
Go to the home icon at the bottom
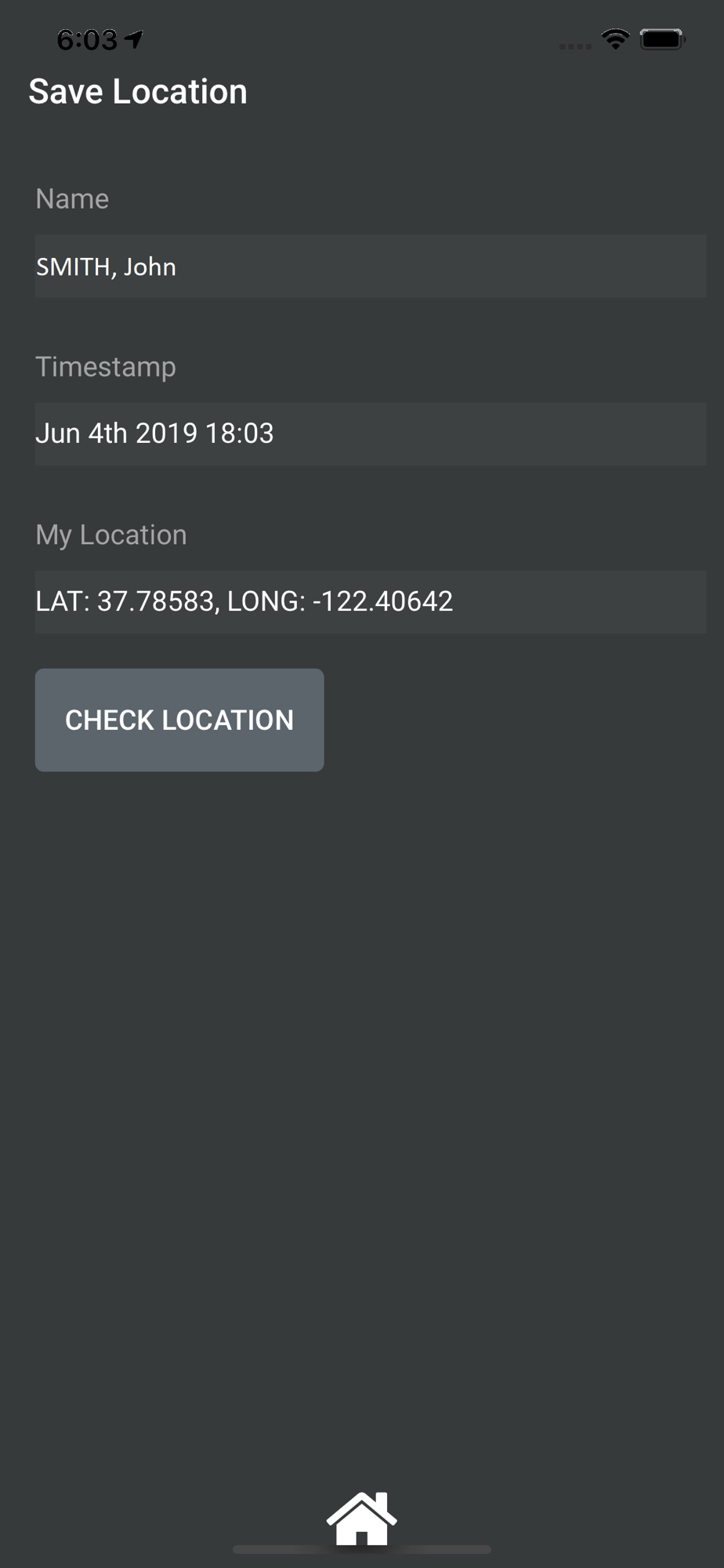(361, 1519)
